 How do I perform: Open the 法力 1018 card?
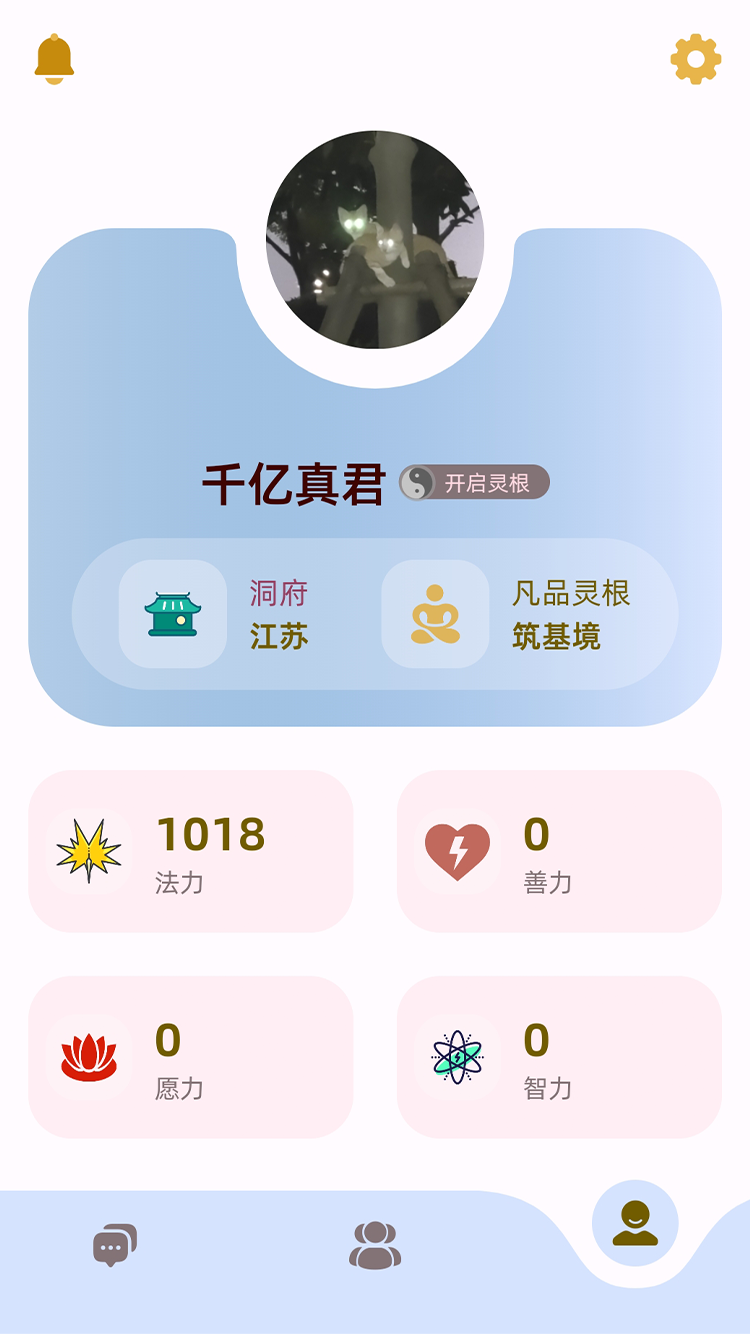[191, 851]
